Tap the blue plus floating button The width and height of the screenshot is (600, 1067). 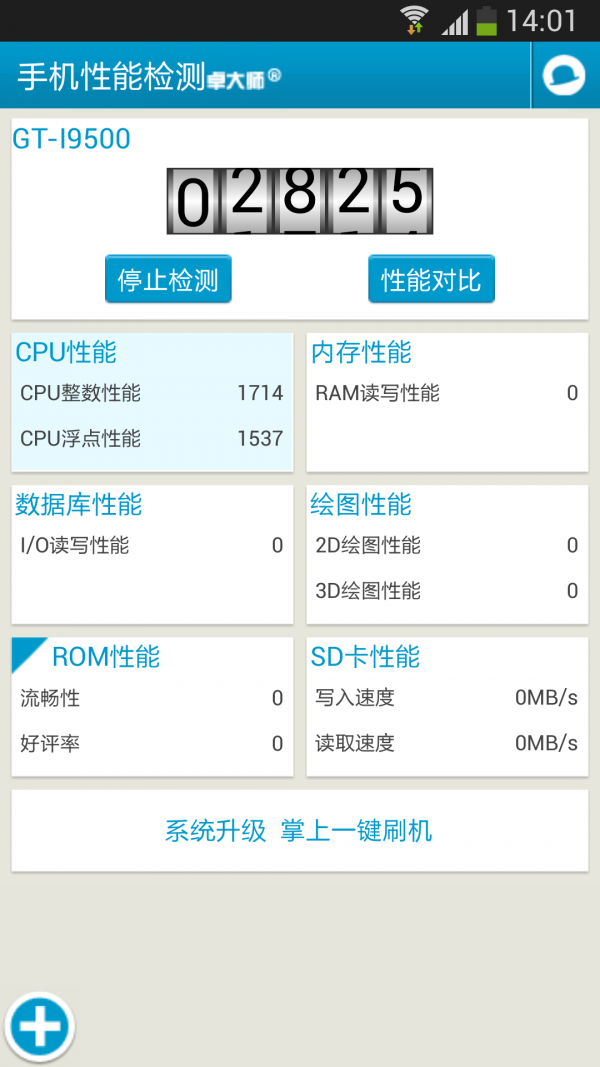click(40, 1026)
